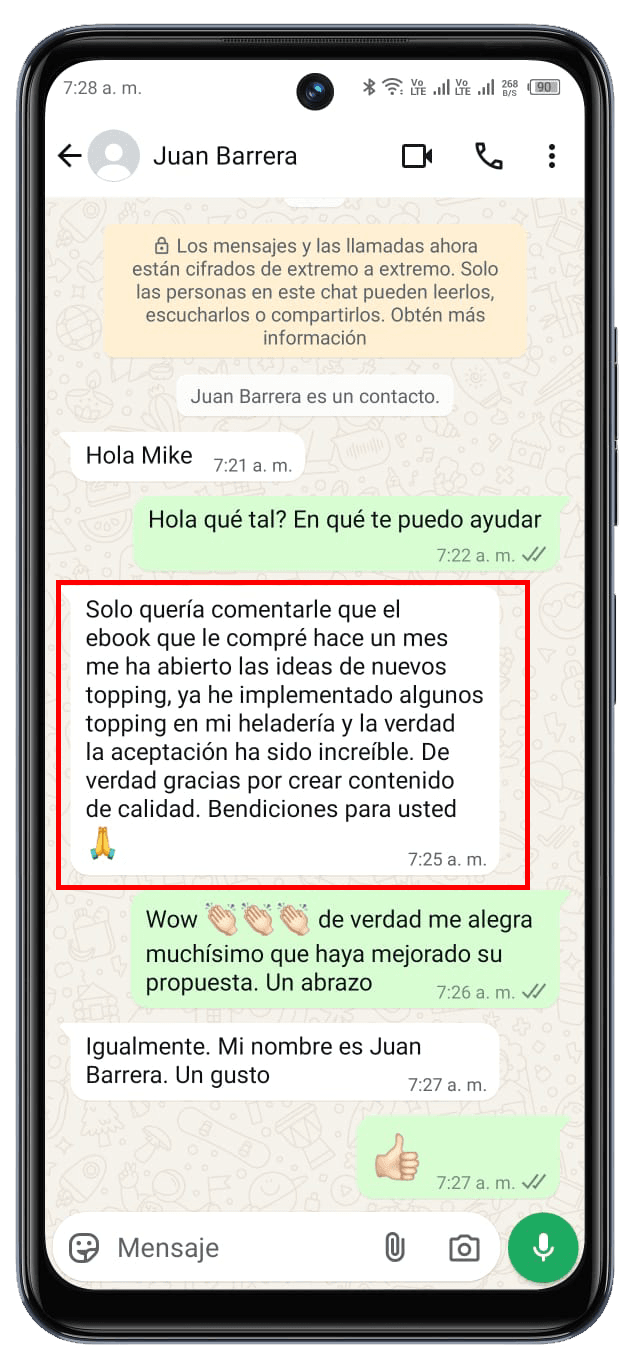Tap the green microphone voice message button

tap(543, 1247)
